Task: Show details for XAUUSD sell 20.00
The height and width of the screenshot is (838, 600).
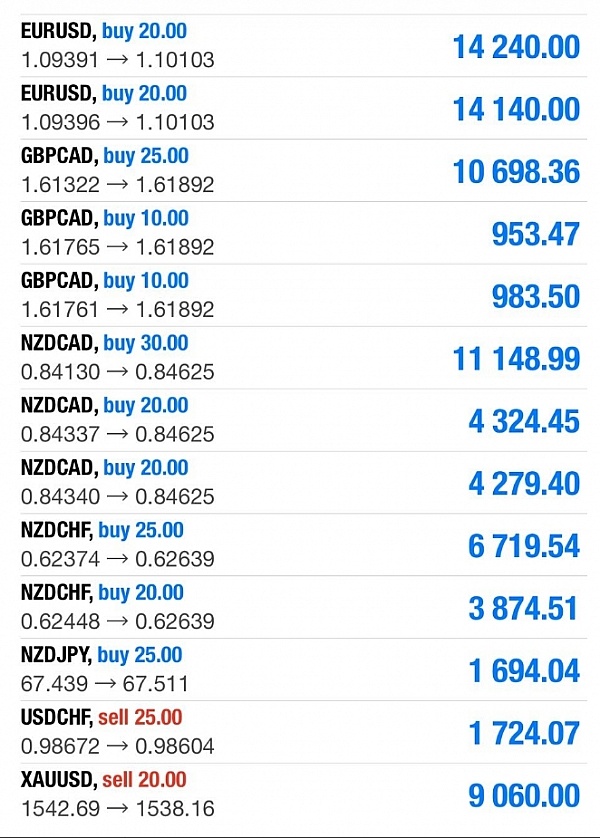Action: 300,794
